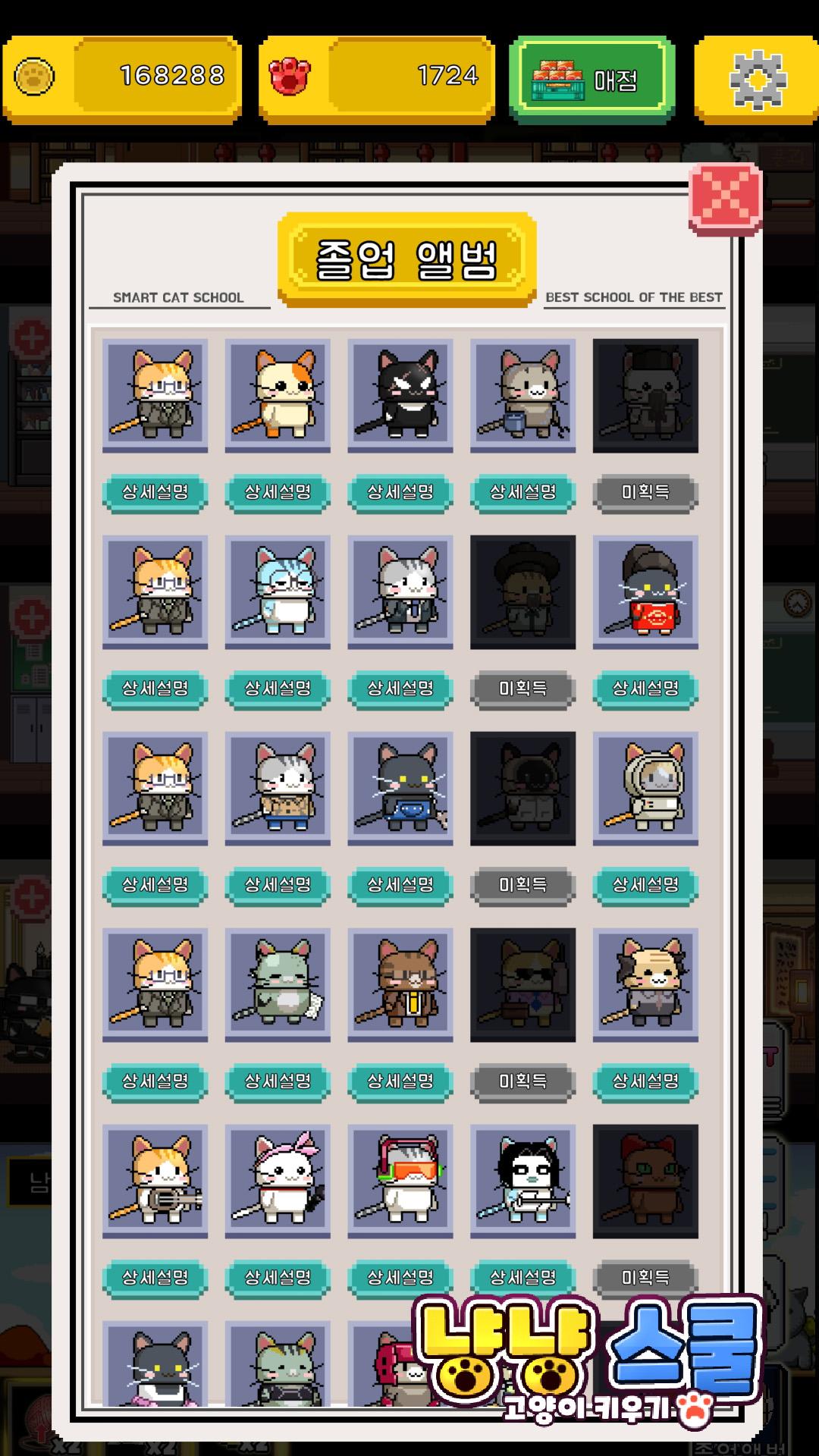Open 상세설명 for the green cat holding paper
The height and width of the screenshot is (1456, 819).
point(278,1081)
